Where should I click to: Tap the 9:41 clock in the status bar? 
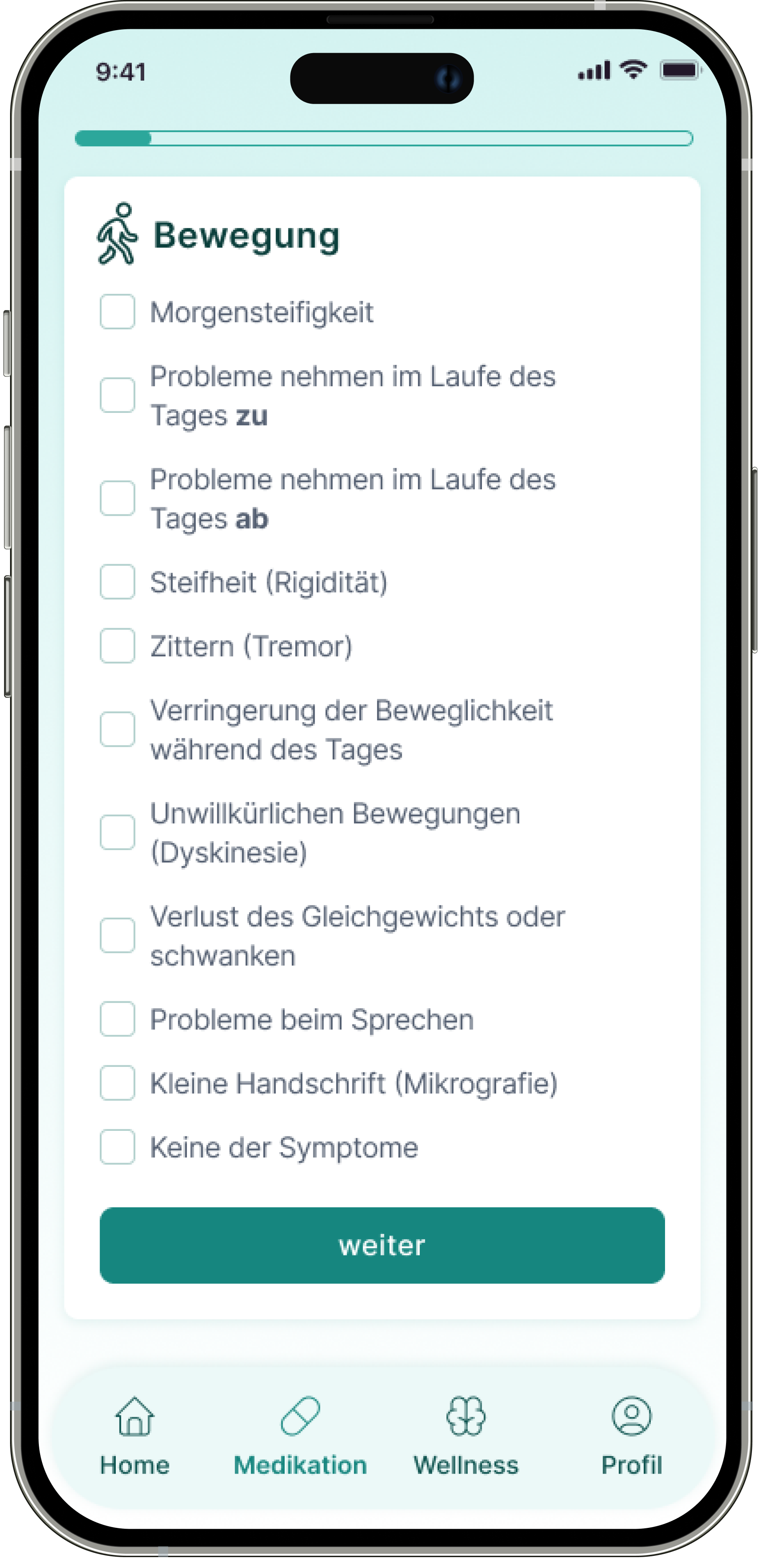120,72
